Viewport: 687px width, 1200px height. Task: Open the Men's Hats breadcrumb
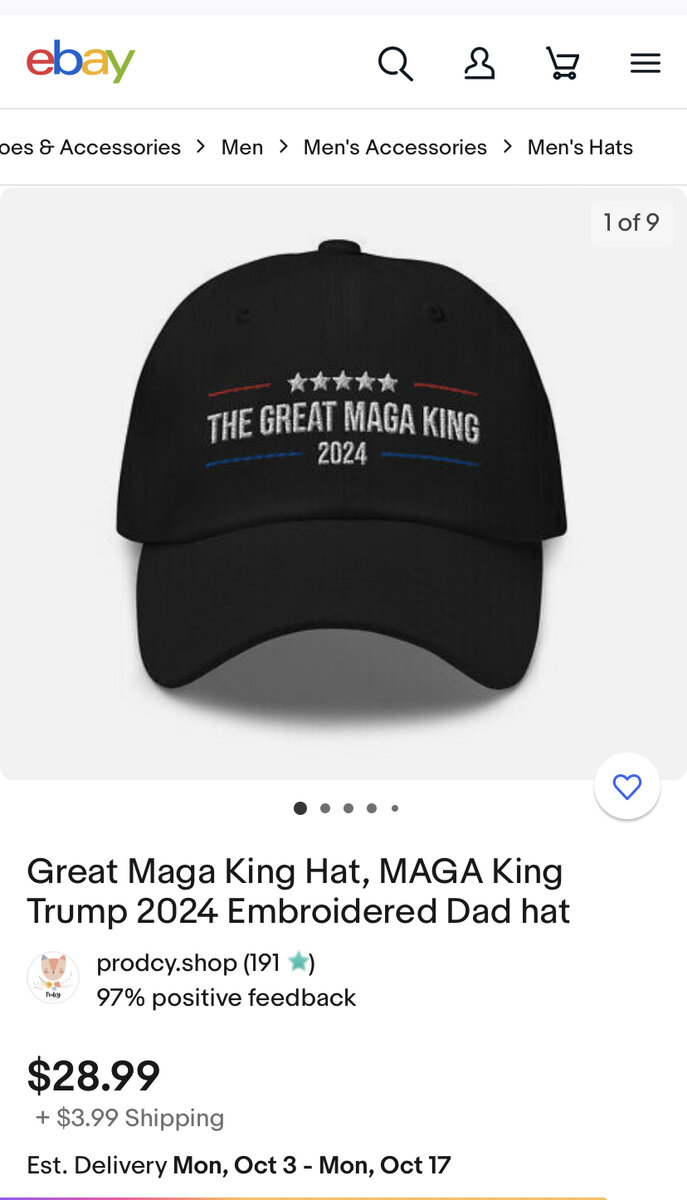580,147
